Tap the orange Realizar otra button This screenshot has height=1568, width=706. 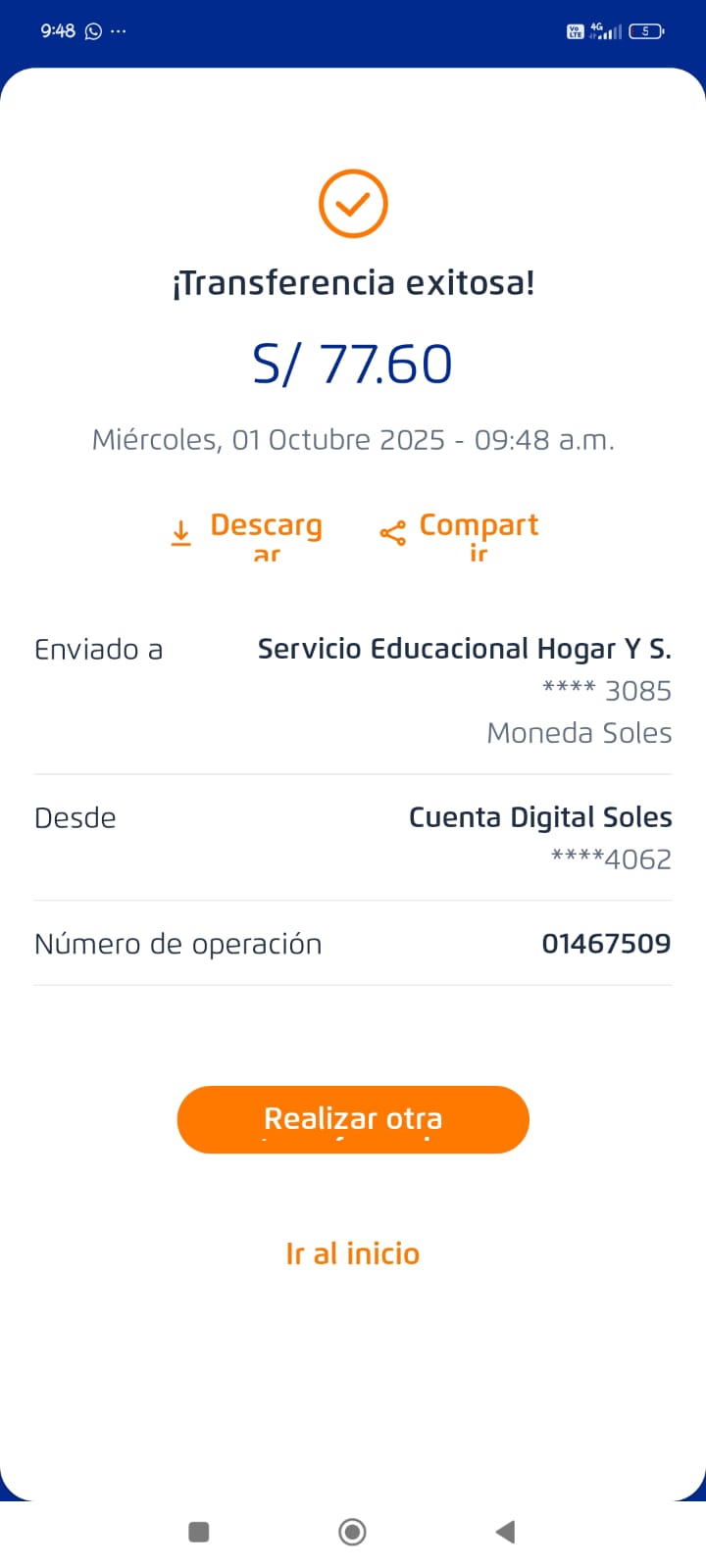point(353,1119)
